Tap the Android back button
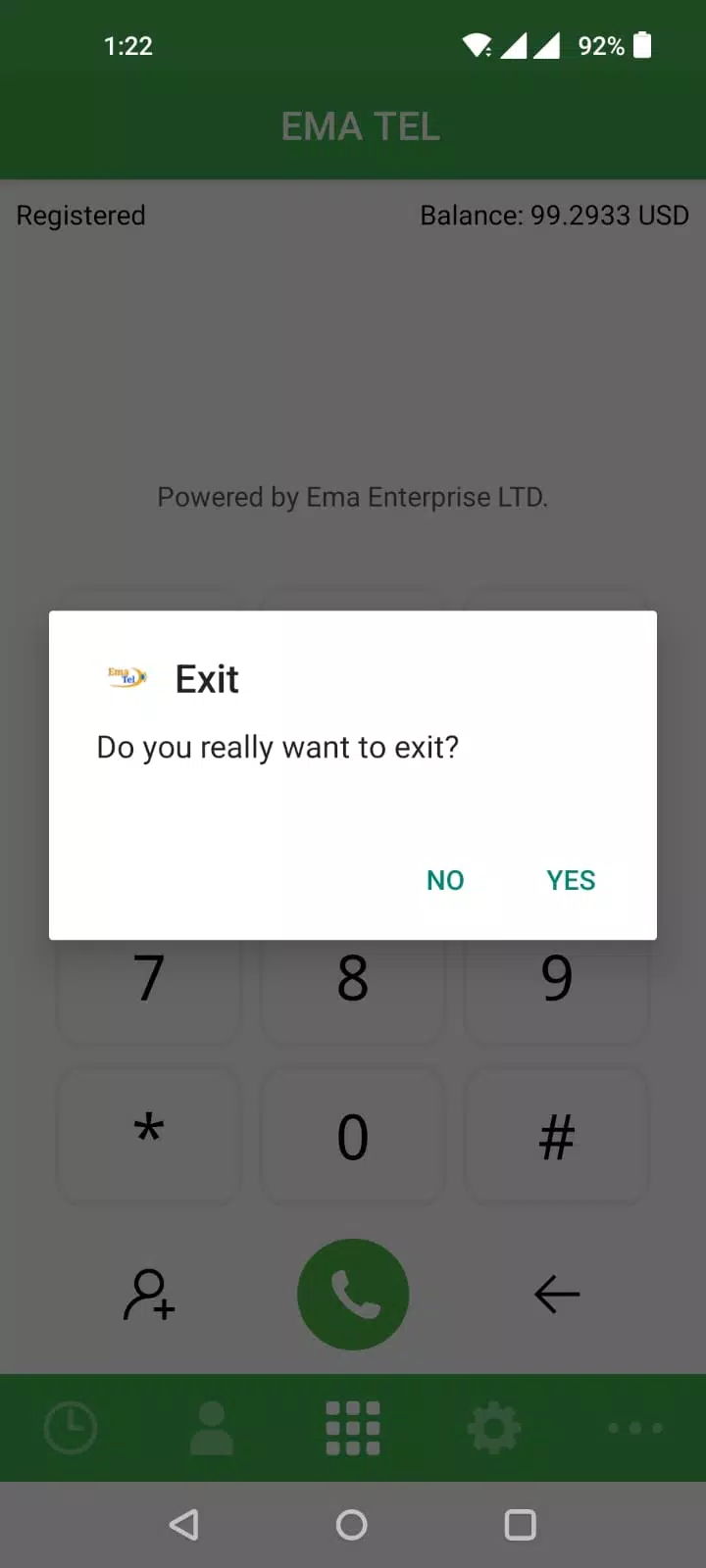This screenshot has height=1568, width=706. 184,1525
